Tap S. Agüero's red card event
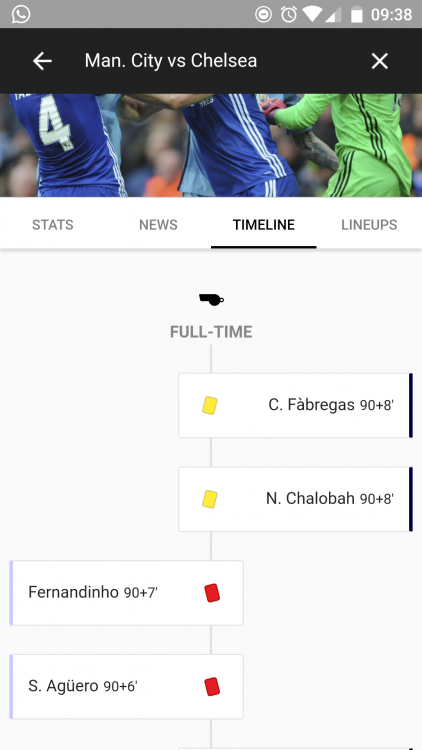This screenshot has height=750, width=422. [126, 687]
